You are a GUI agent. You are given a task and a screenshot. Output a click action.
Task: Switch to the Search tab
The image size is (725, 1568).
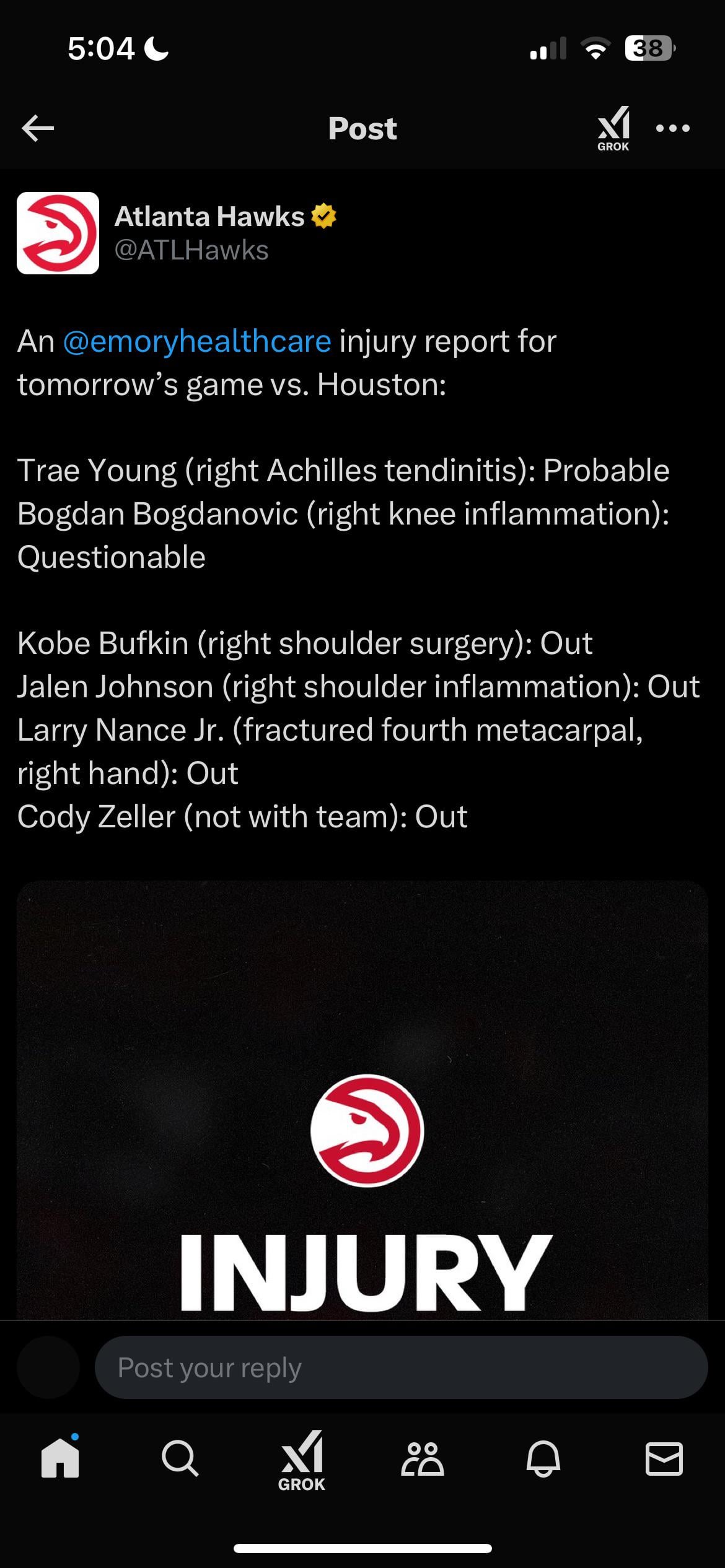[180, 1459]
